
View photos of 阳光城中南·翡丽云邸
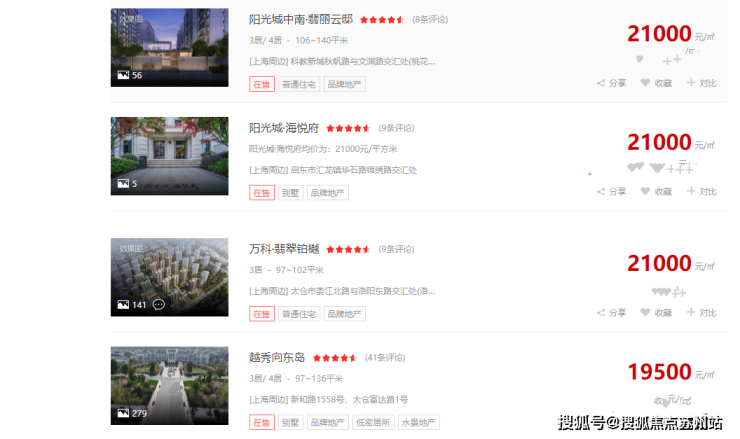point(169,46)
